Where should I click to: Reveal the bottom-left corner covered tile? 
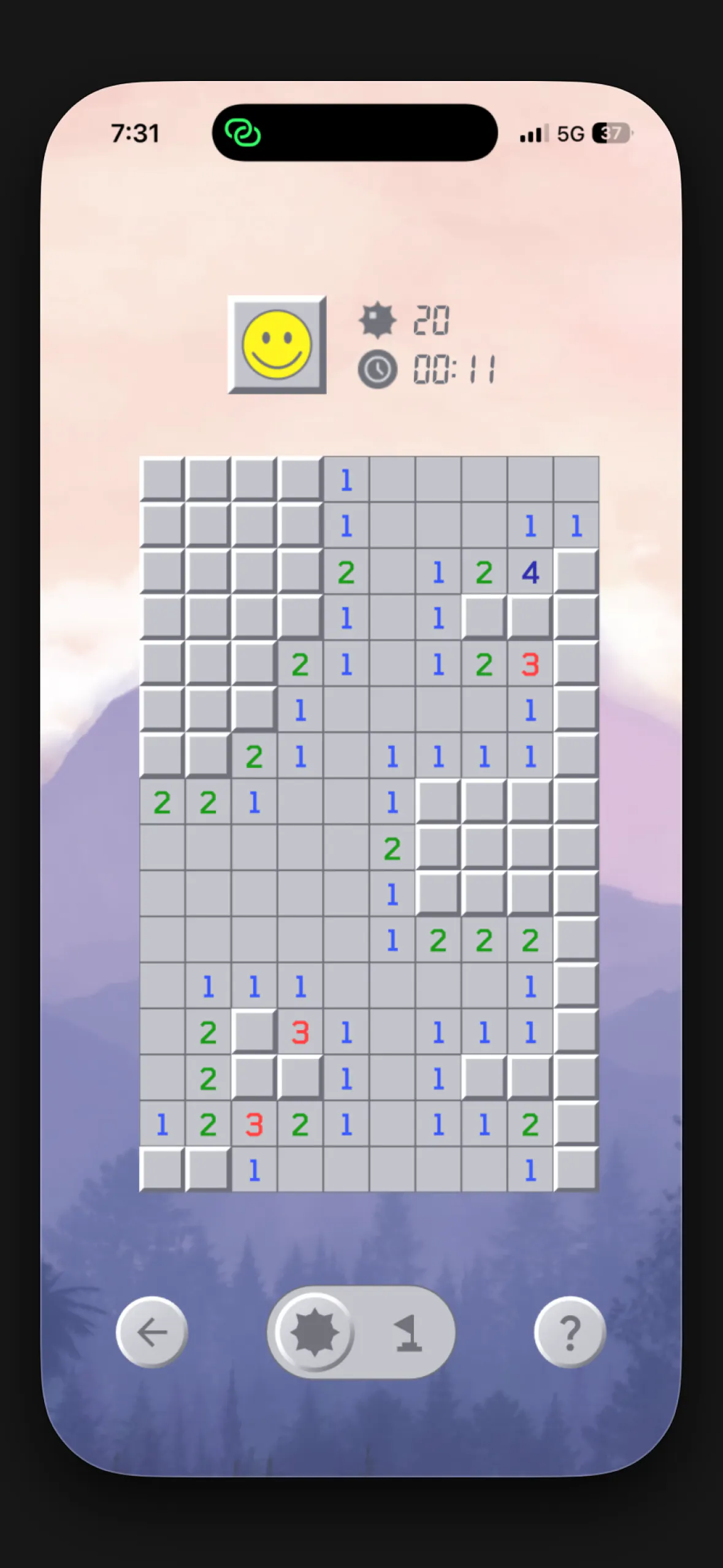(163, 1169)
